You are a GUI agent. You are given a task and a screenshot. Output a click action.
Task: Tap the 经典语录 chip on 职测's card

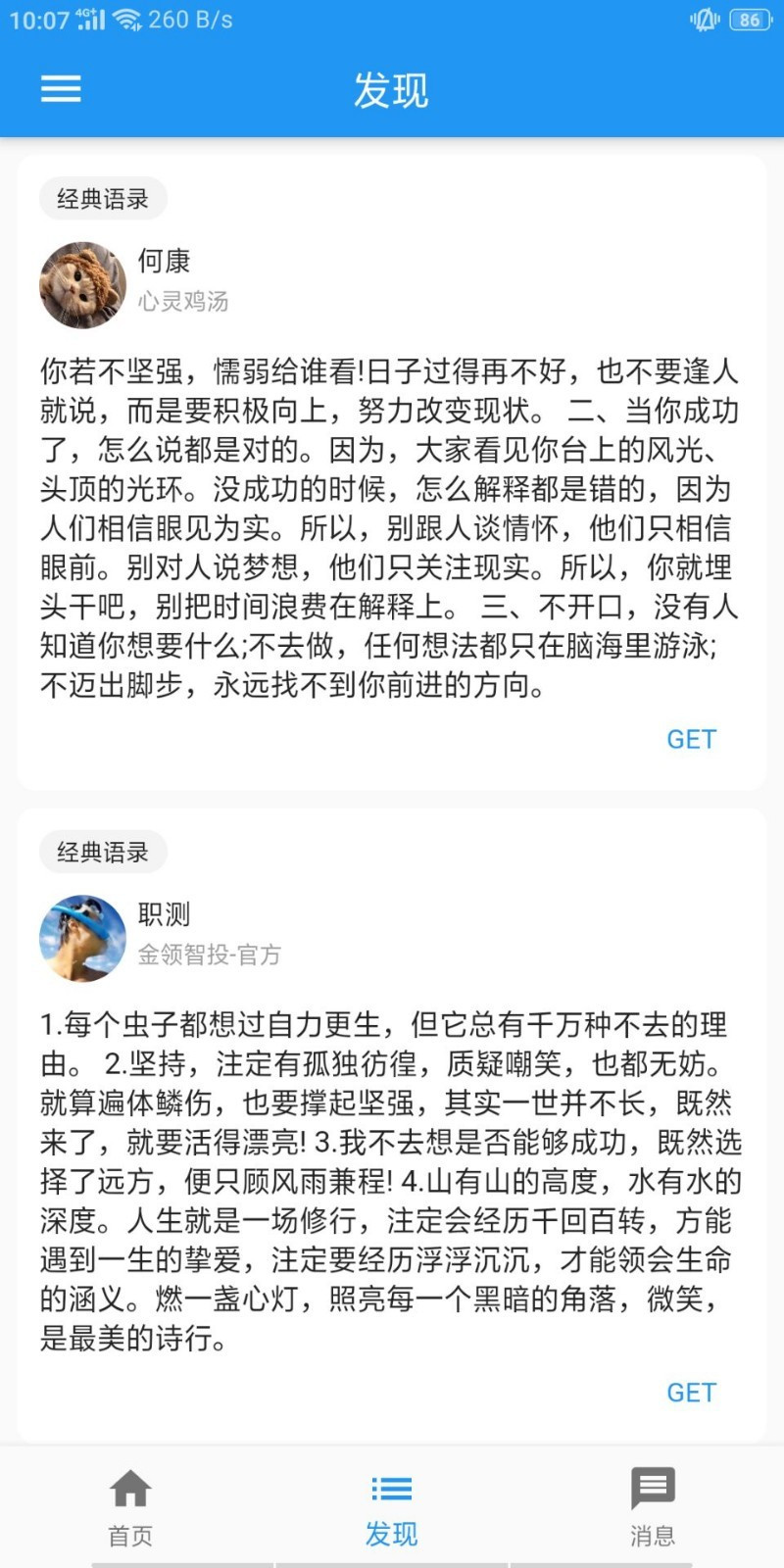click(103, 852)
